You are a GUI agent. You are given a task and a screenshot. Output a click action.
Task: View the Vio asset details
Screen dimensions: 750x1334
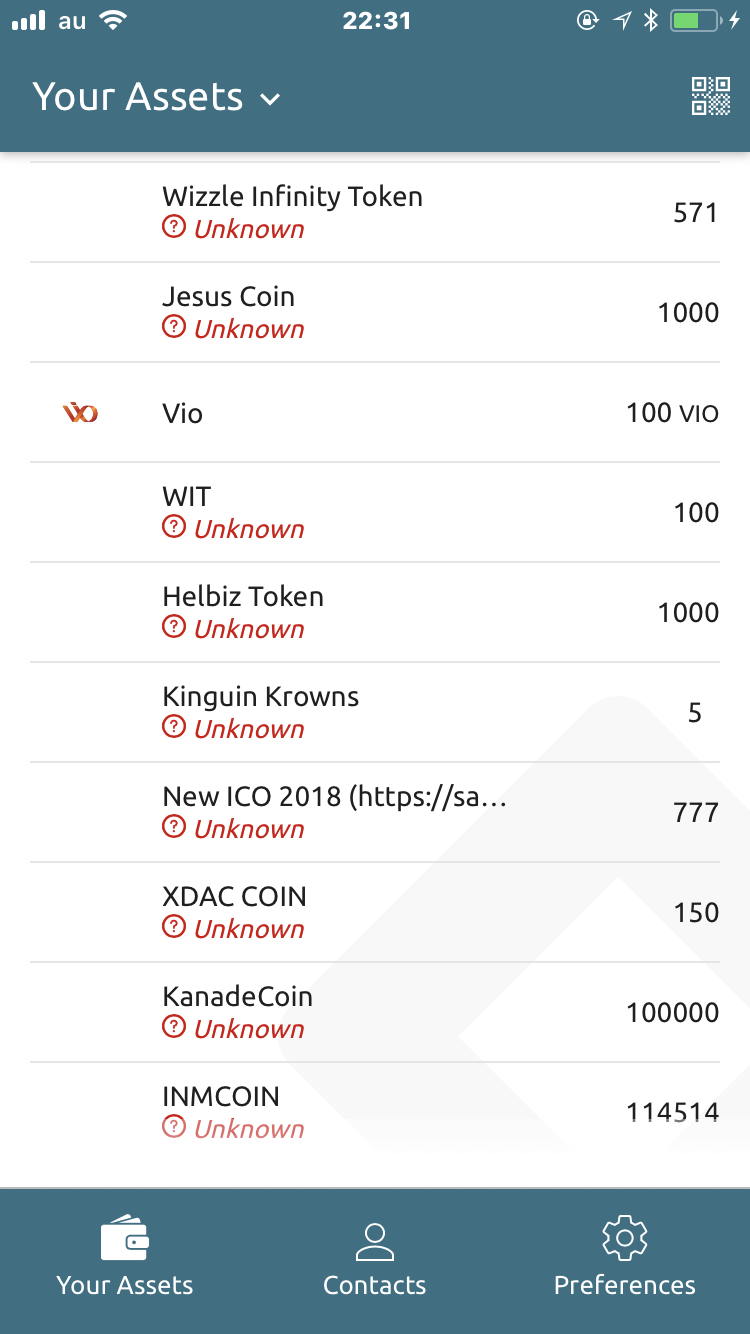click(x=375, y=412)
